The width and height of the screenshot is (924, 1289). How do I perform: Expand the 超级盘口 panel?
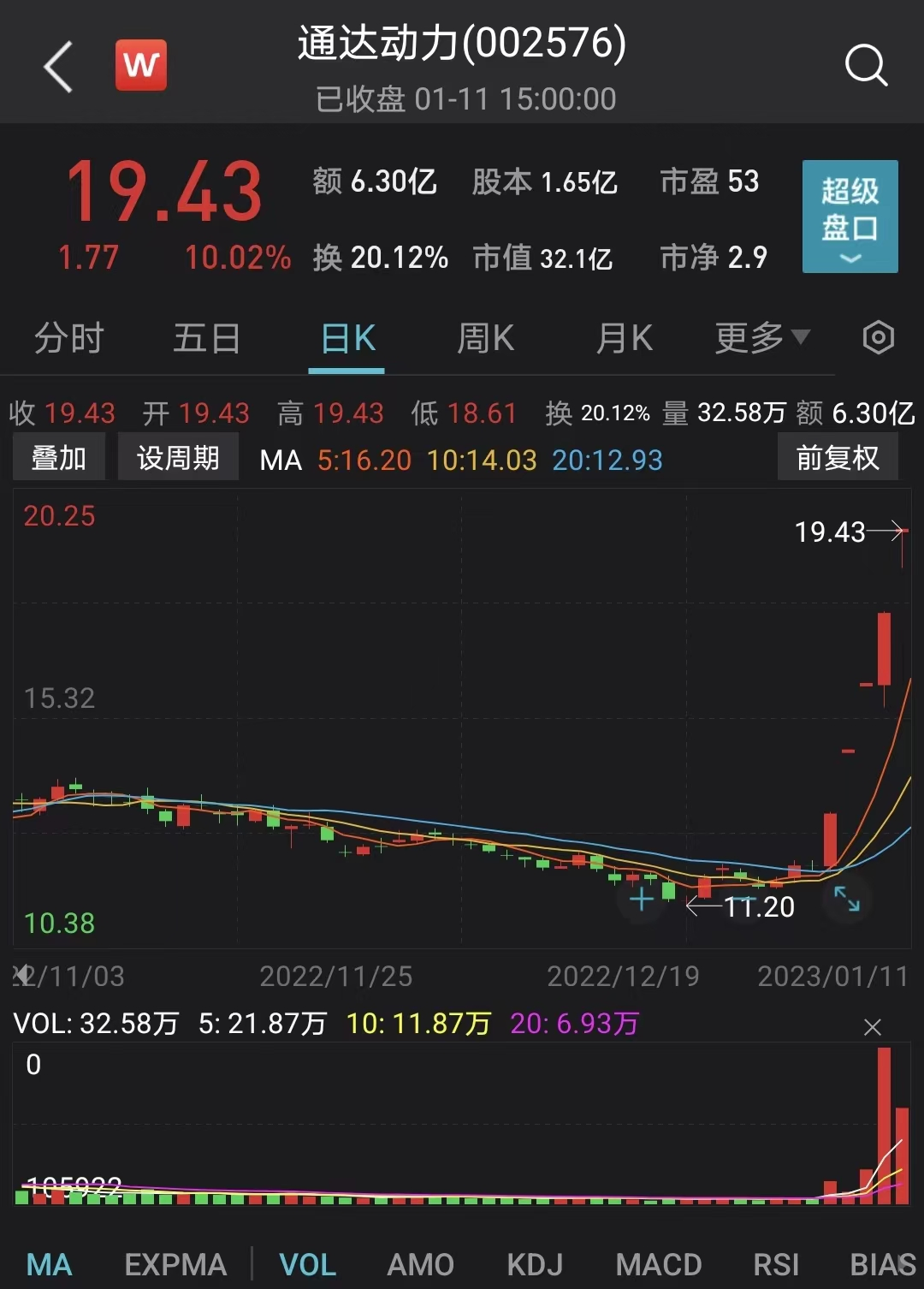click(x=850, y=217)
